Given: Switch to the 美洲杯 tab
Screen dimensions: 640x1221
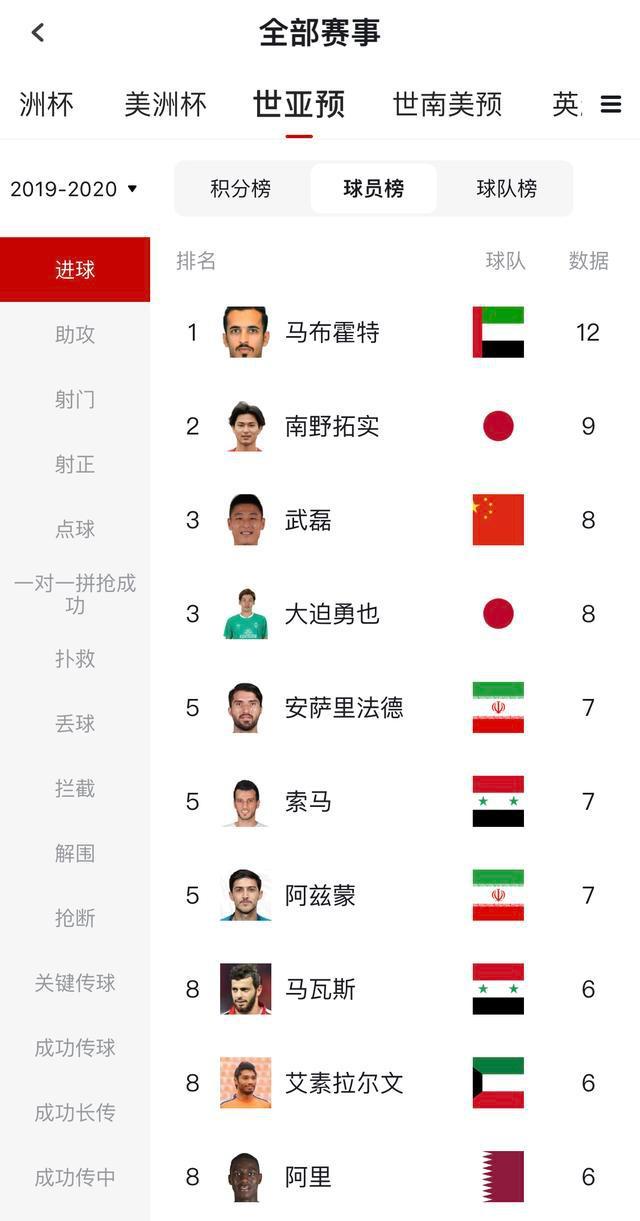Looking at the screenshot, I should (x=165, y=104).
